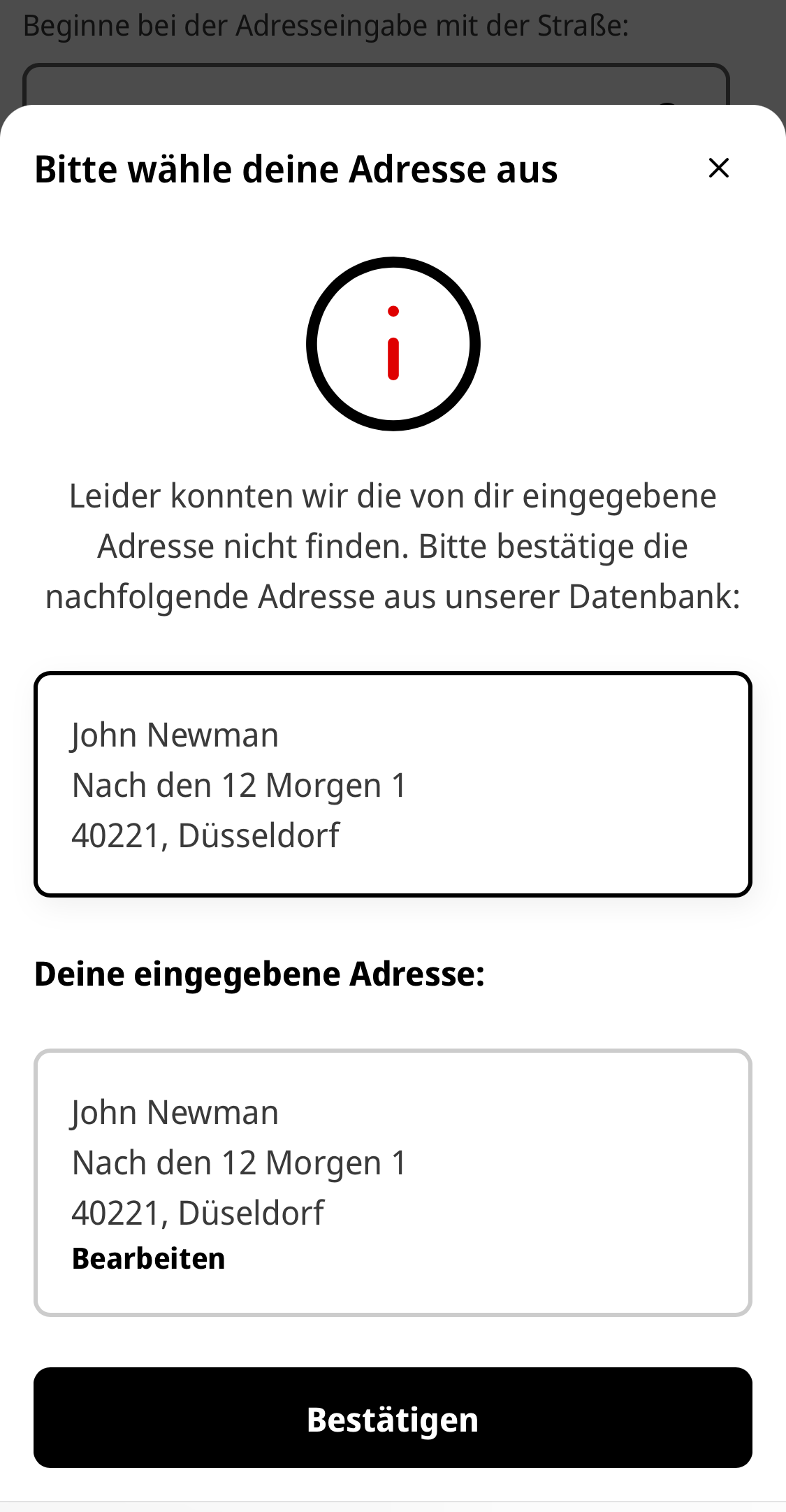
Task: Dismiss the dialog with the X icon
Action: (x=719, y=168)
